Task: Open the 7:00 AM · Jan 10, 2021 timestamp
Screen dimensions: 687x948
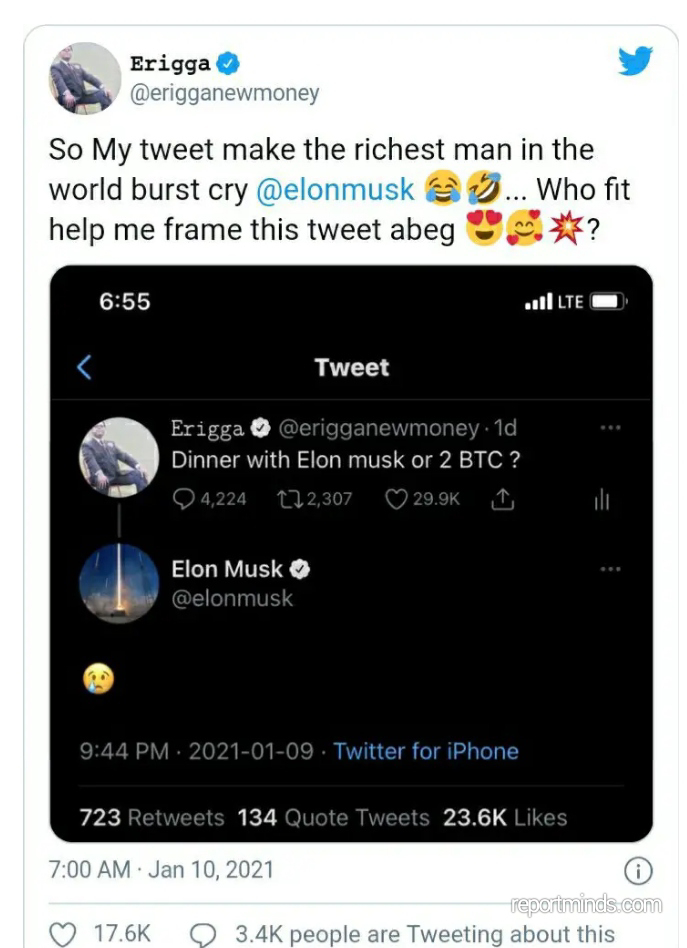Action: click(161, 869)
